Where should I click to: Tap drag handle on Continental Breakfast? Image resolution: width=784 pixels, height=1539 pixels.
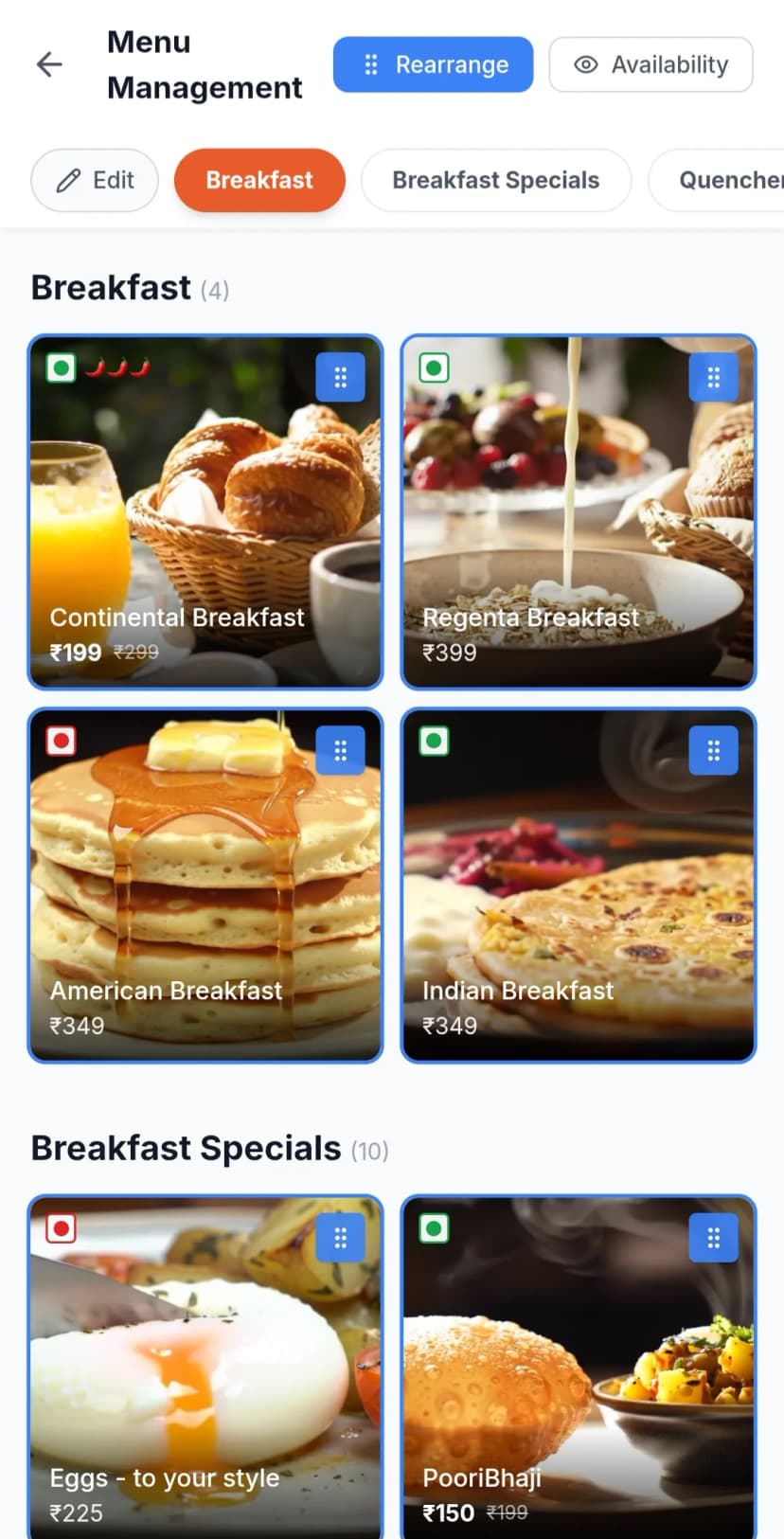[x=341, y=378]
